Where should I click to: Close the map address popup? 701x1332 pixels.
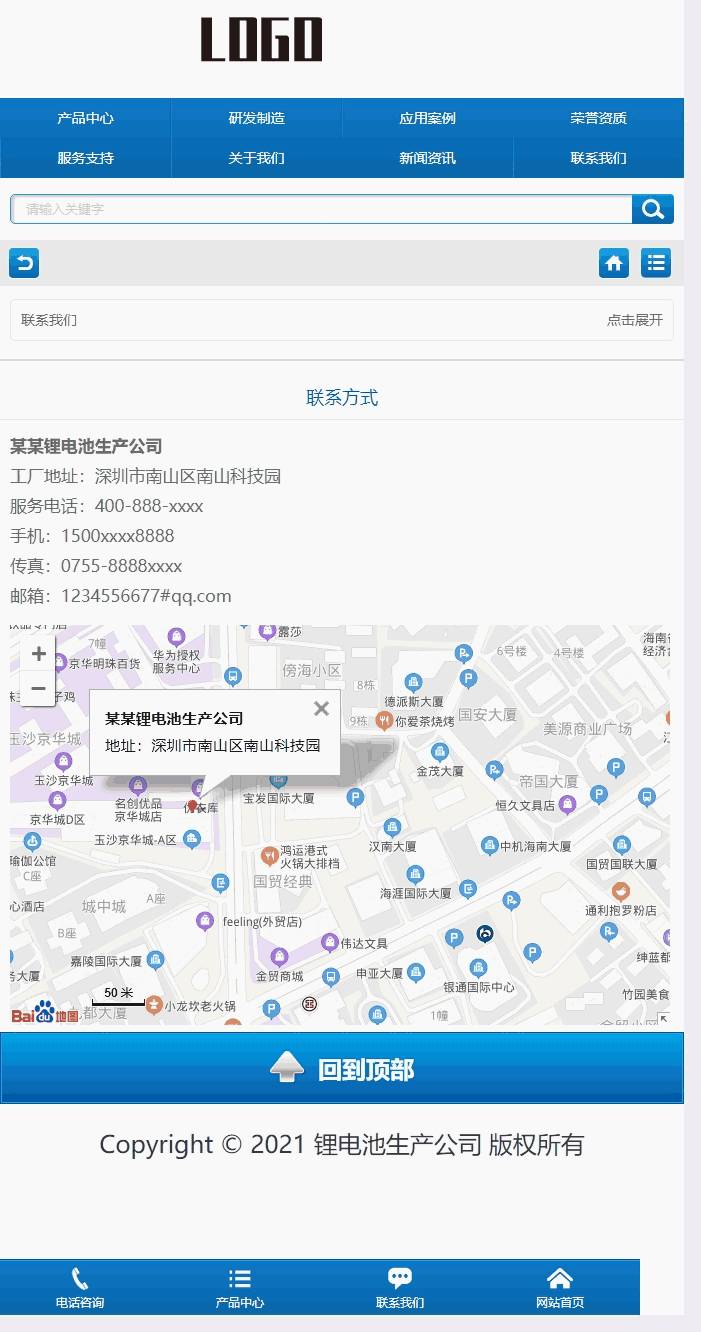321,709
